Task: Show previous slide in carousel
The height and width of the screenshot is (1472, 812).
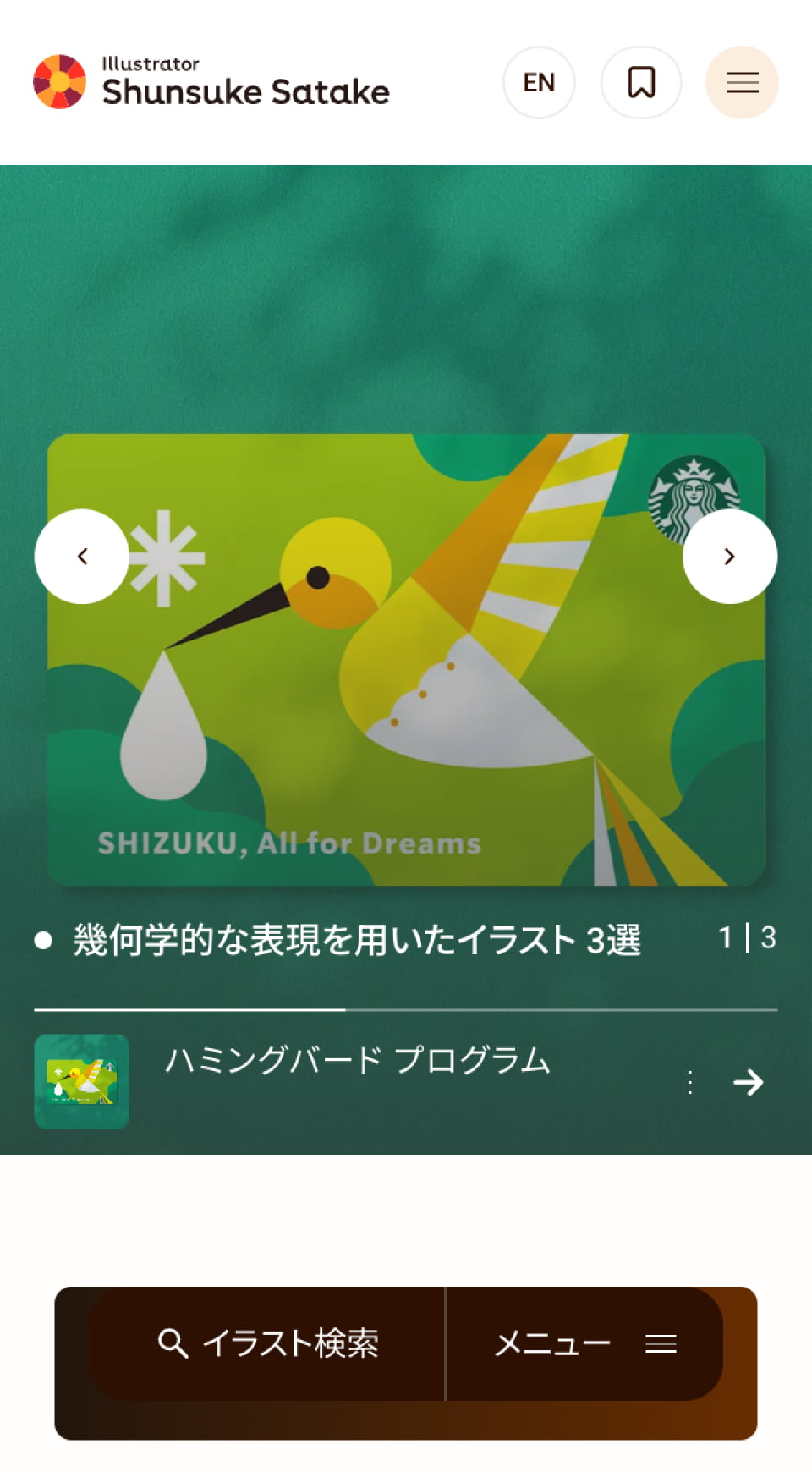Action: (x=82, y=557)
